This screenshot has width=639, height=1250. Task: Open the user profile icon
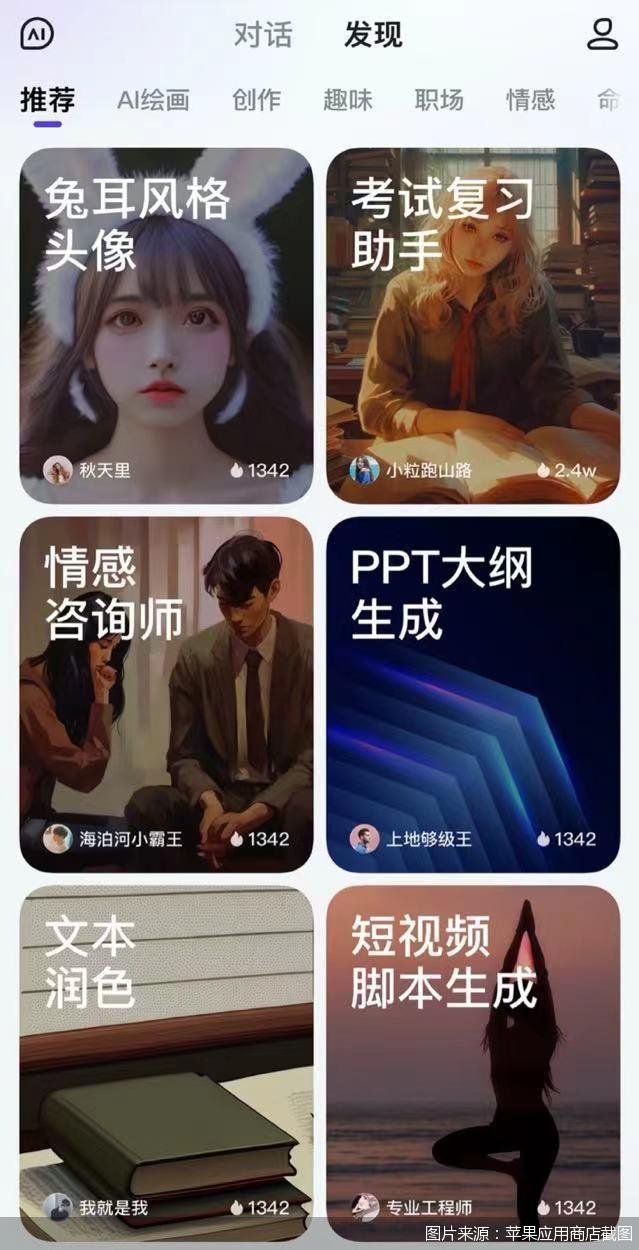[x=602, y=34]
